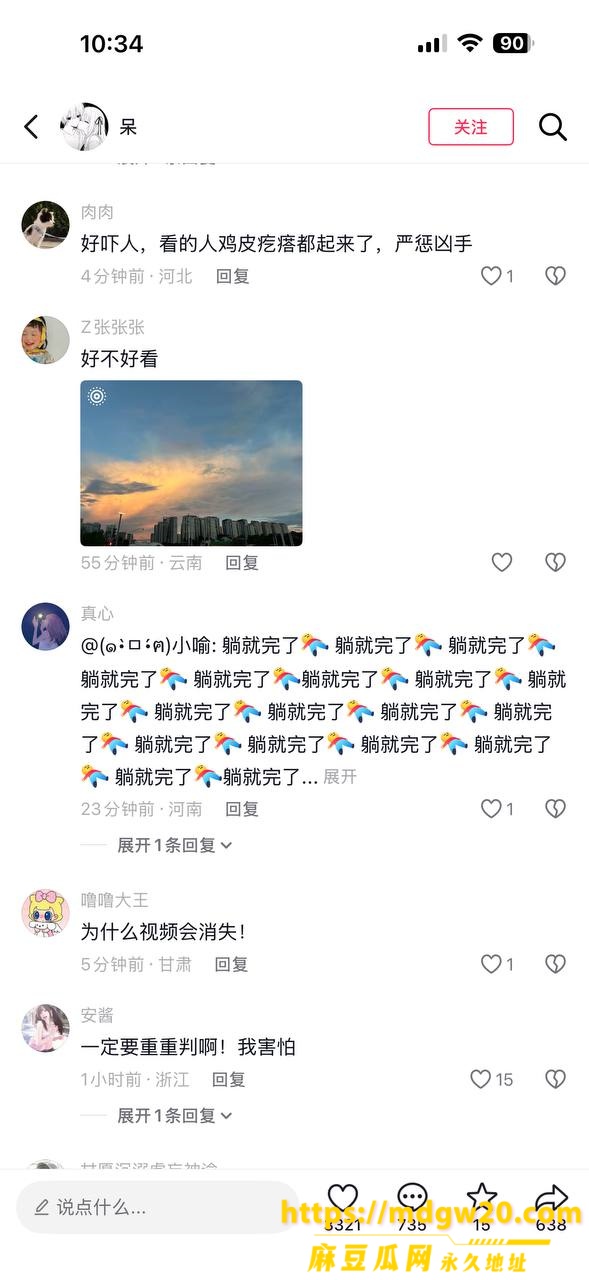This screenshot has width=589, height=1280.
Task: Open the search magnifier icon
Action: [553, 127]
